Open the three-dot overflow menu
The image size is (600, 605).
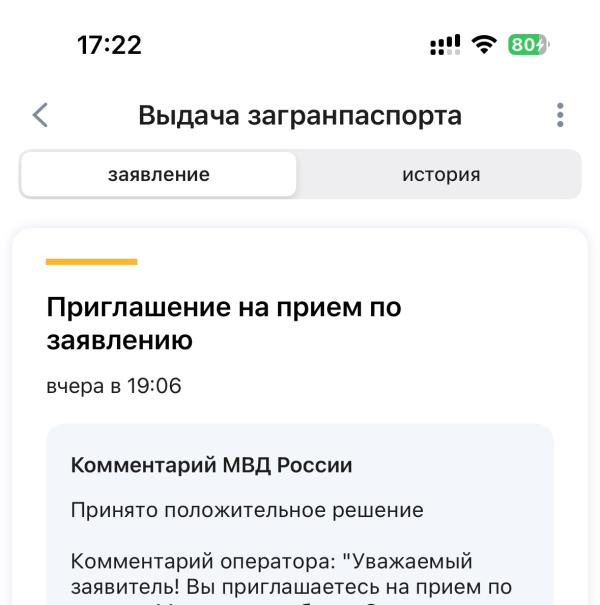560,115
